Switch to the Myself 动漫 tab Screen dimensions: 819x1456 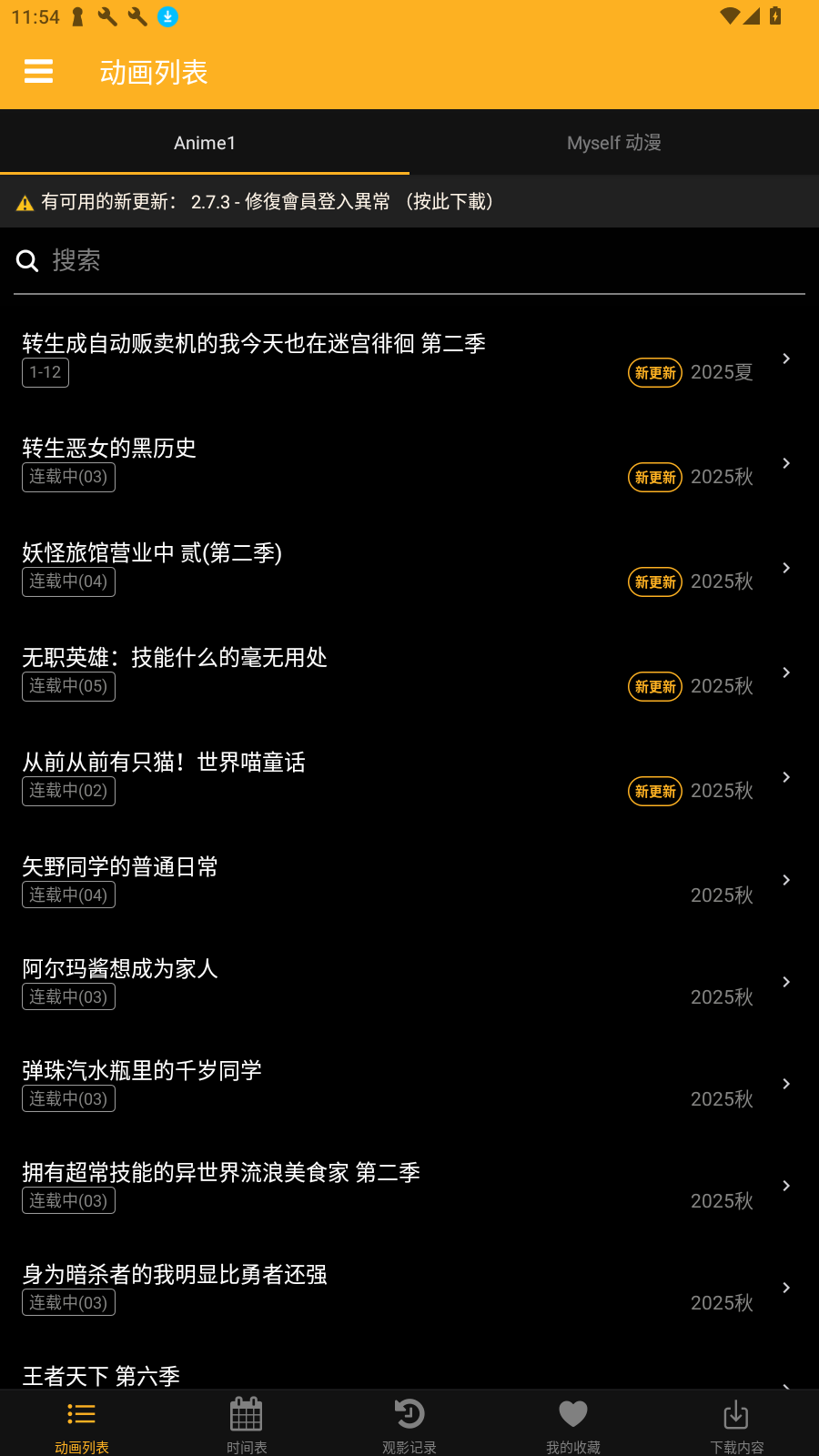click(x=614, y=143)
